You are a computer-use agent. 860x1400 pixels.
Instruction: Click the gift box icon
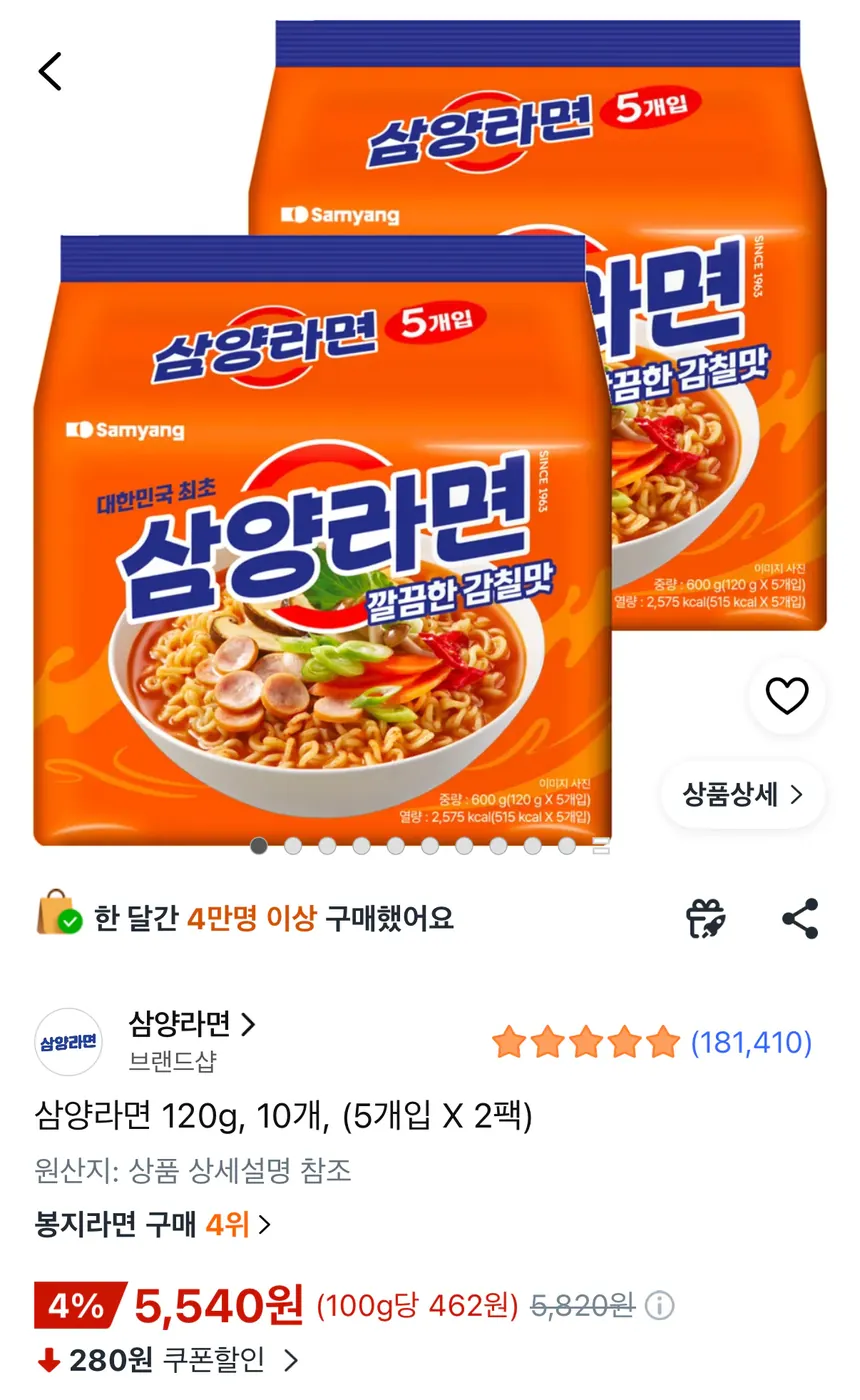[707, 920]
